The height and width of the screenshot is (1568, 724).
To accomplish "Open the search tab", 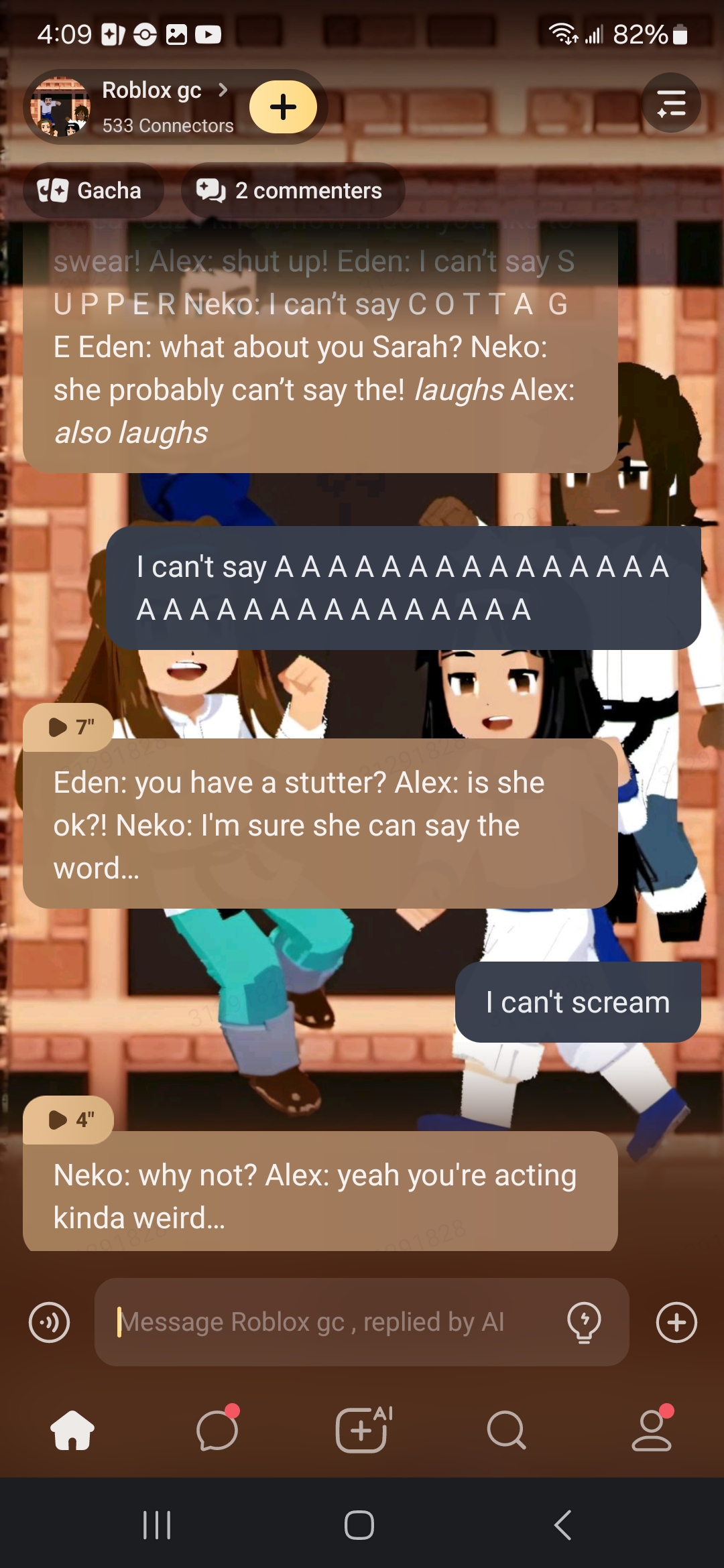I will (x=507, y=1431).
